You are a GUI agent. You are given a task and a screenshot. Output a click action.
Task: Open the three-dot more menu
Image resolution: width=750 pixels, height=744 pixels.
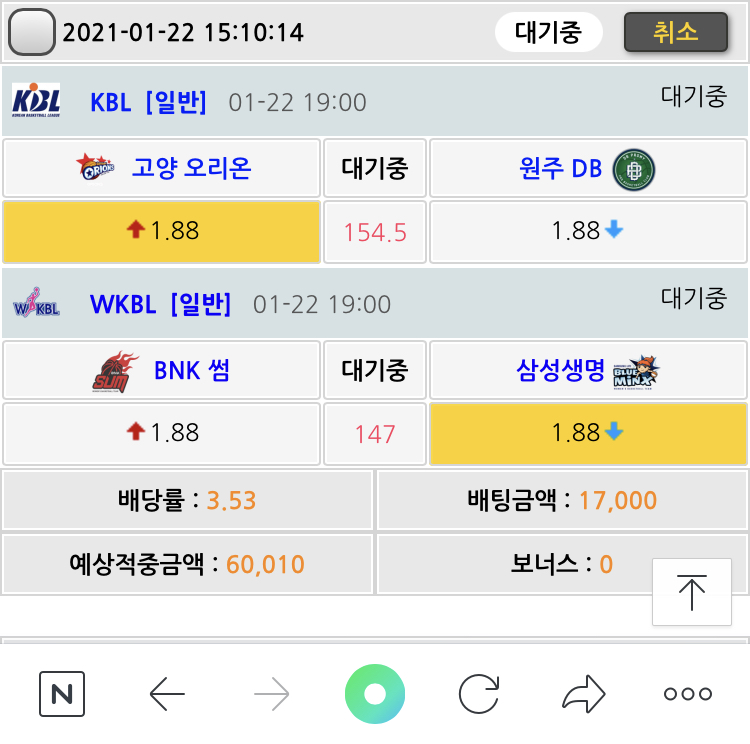(x=688, y=694)
